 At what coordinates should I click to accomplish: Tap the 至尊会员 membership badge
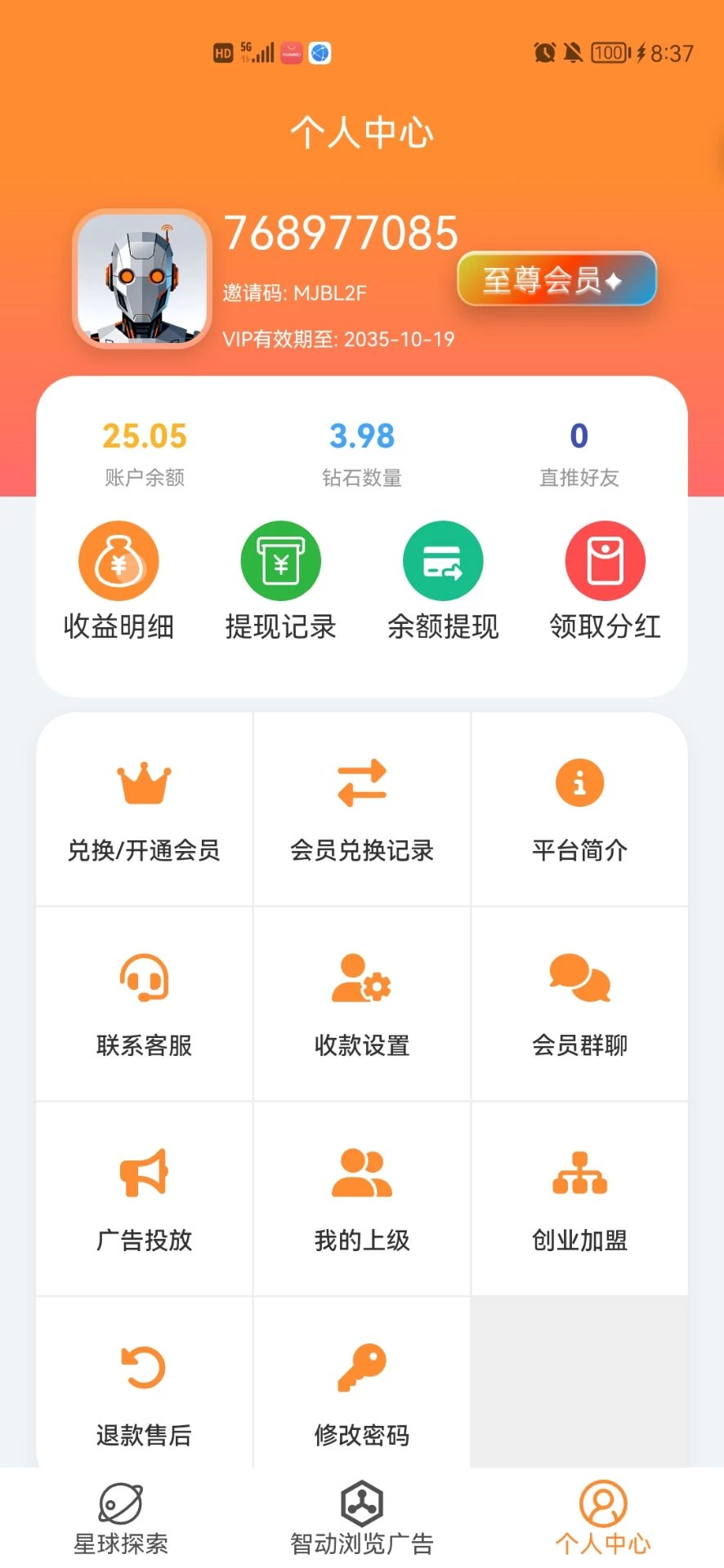556,279
